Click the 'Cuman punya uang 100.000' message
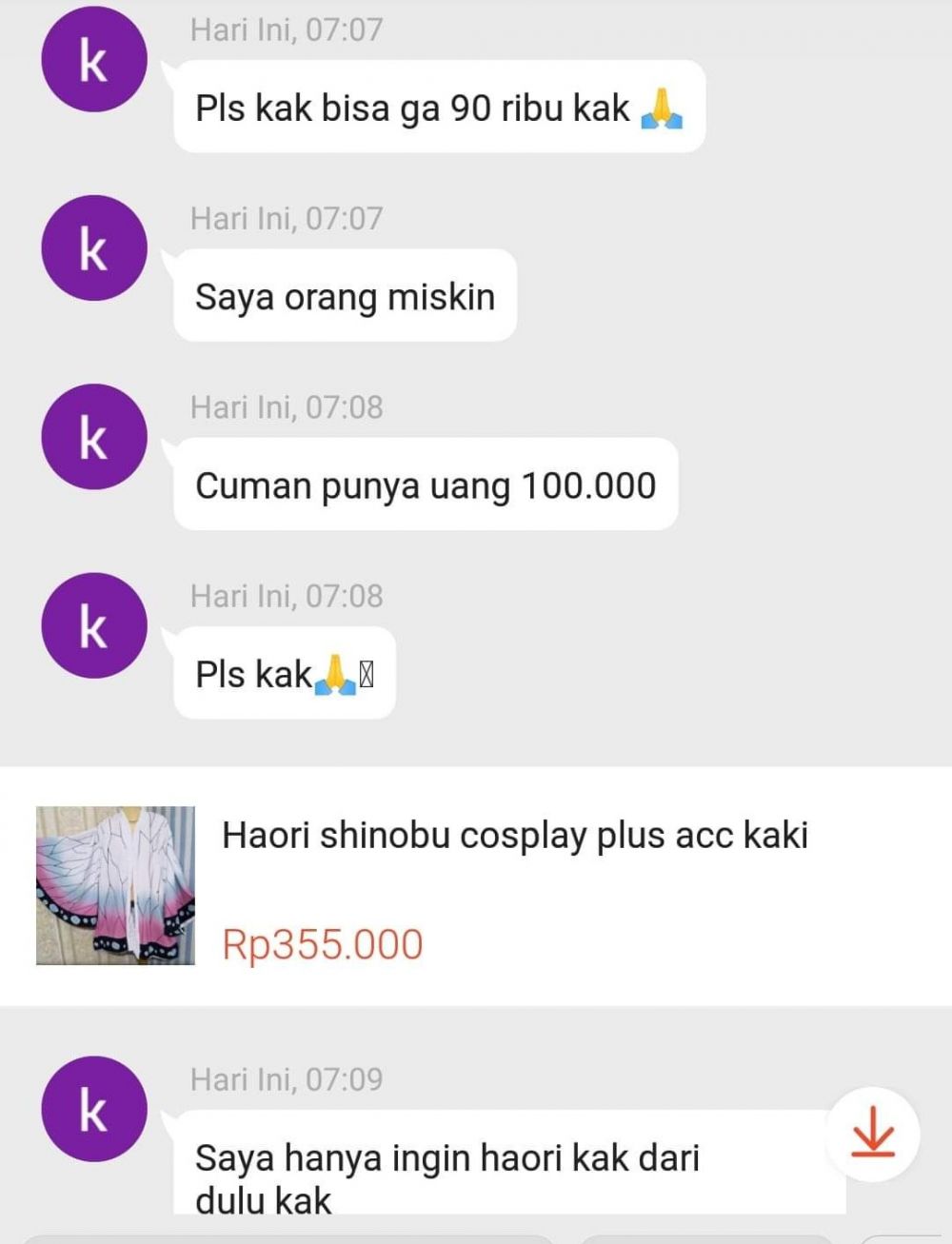 point(424,485)
